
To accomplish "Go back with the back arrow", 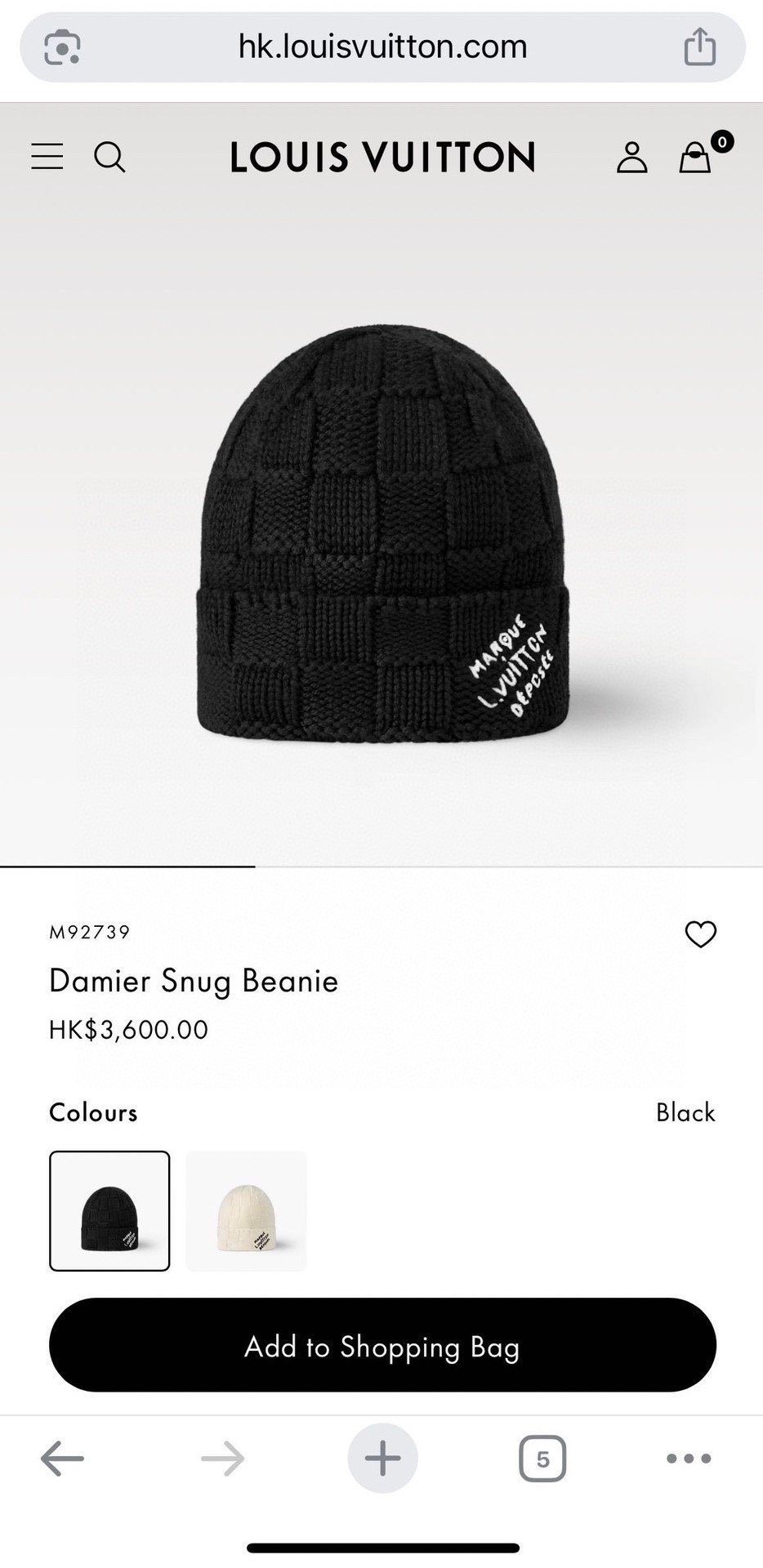I will pos(63,1458).
